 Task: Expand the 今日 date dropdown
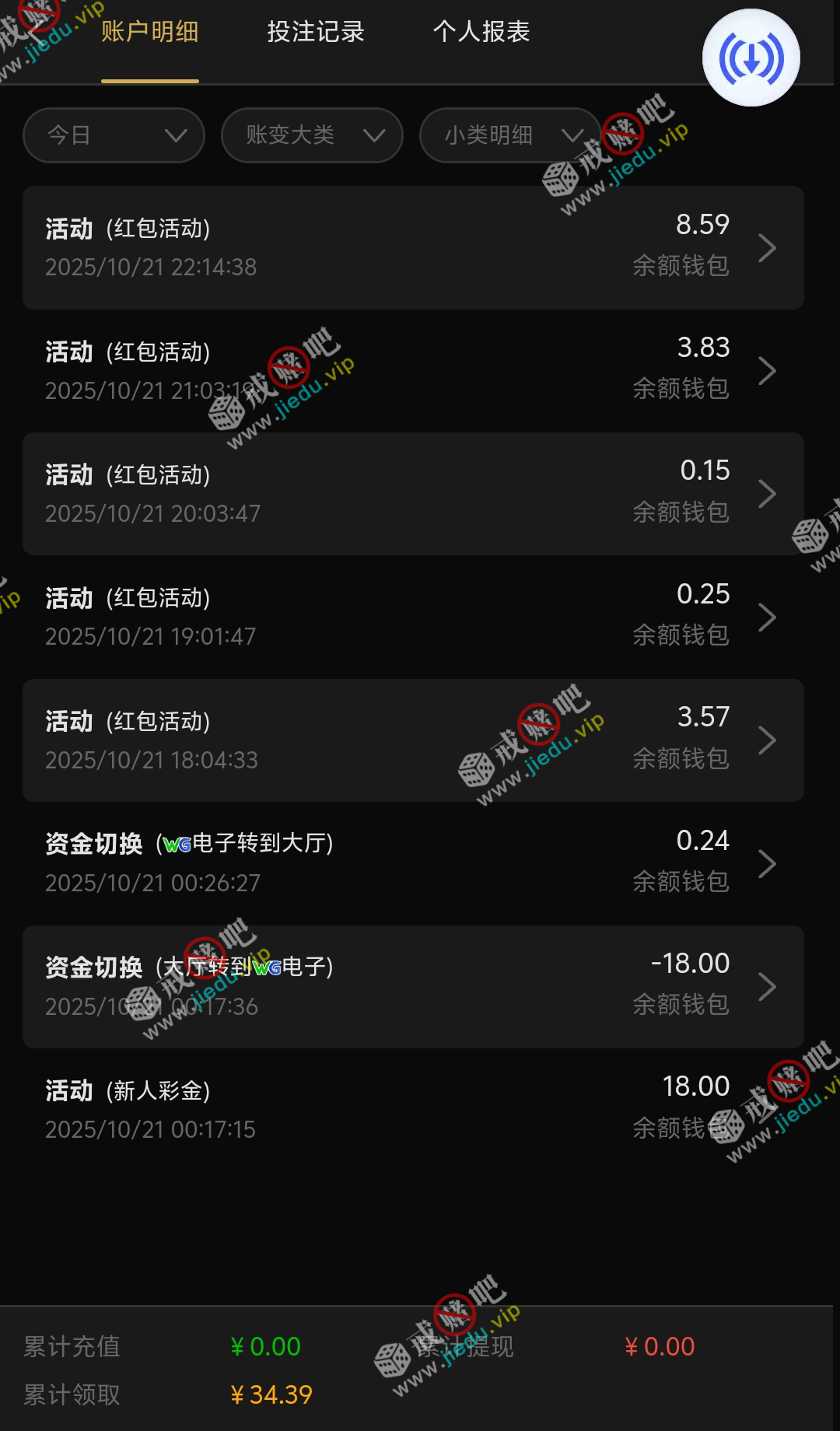point(114,135)
